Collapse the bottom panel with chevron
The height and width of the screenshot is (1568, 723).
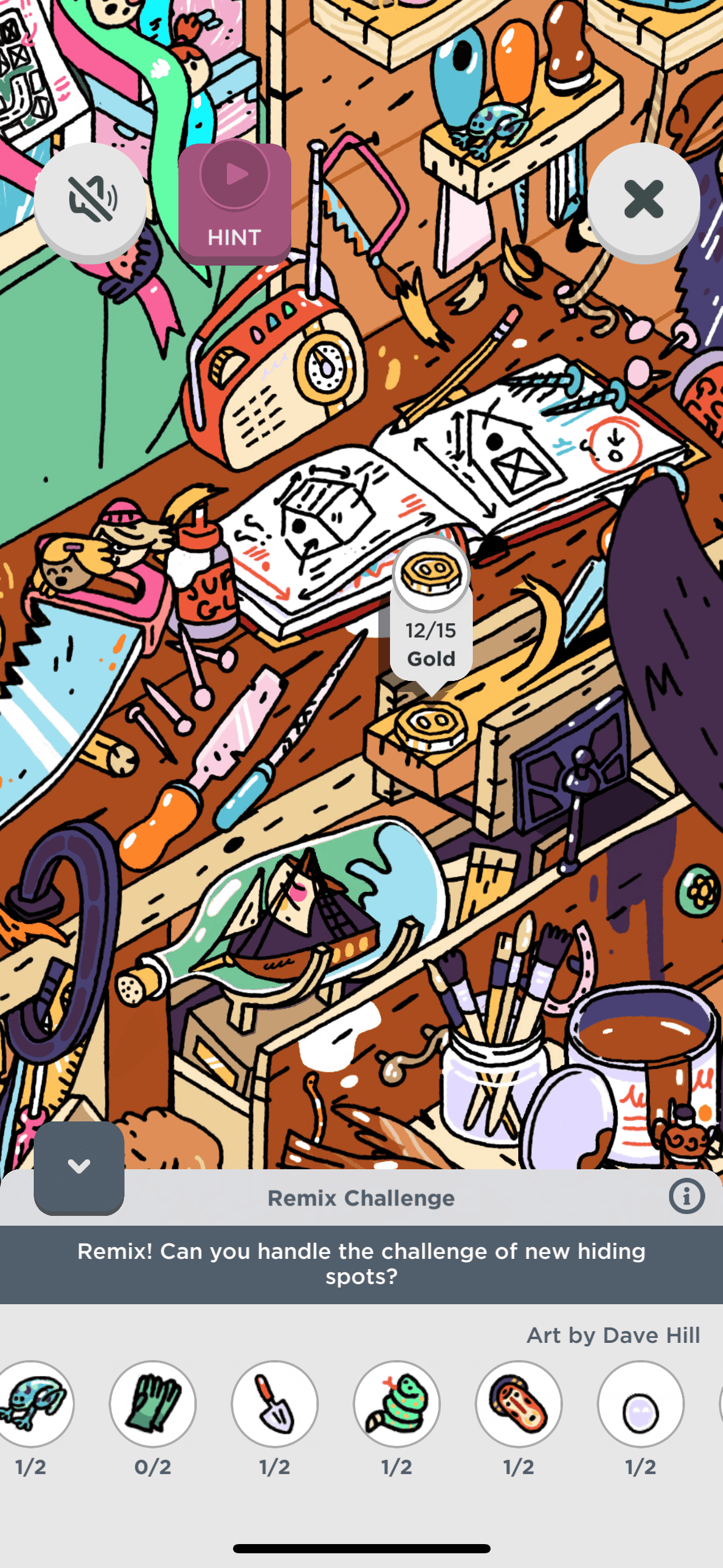(79, 1166)
